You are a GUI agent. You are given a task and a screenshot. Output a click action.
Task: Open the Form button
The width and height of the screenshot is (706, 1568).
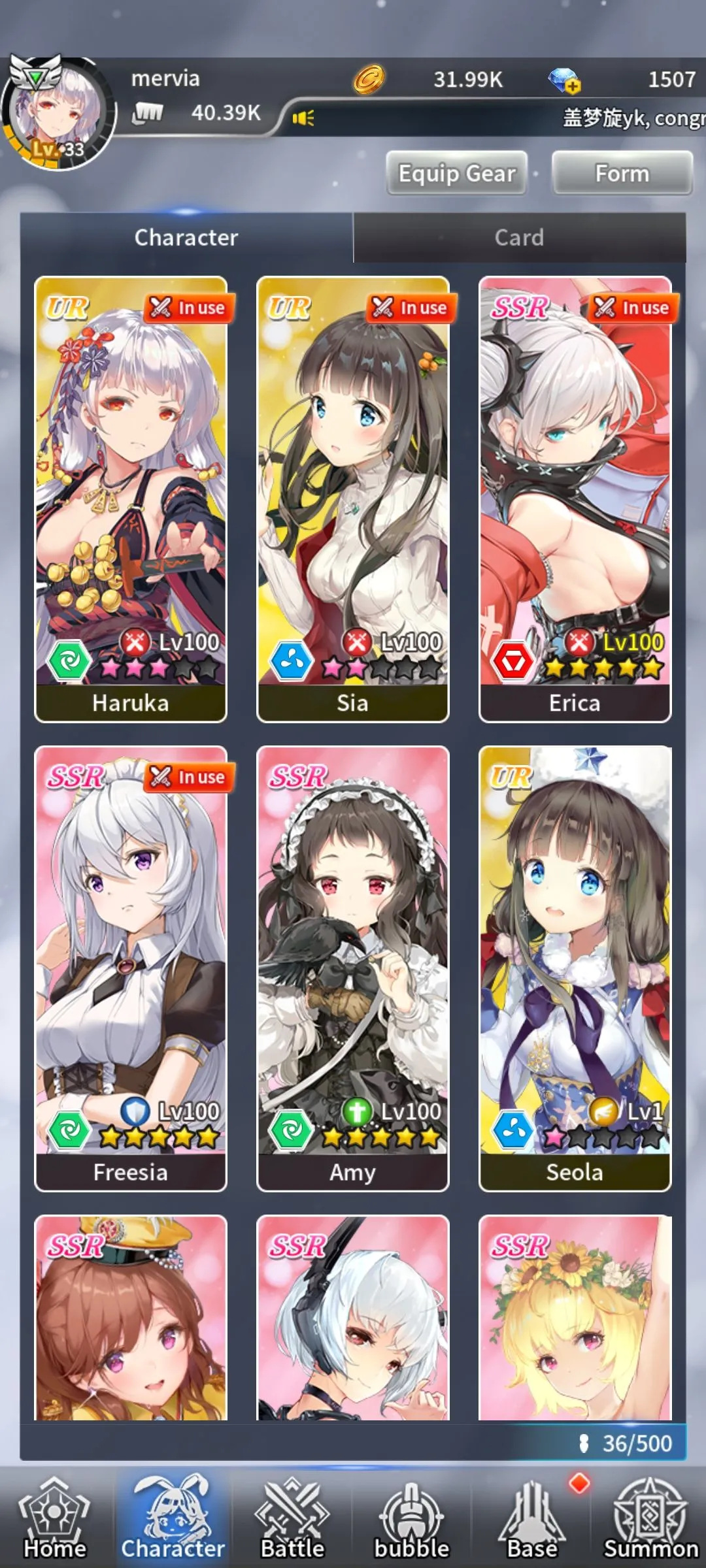point(622,173)
